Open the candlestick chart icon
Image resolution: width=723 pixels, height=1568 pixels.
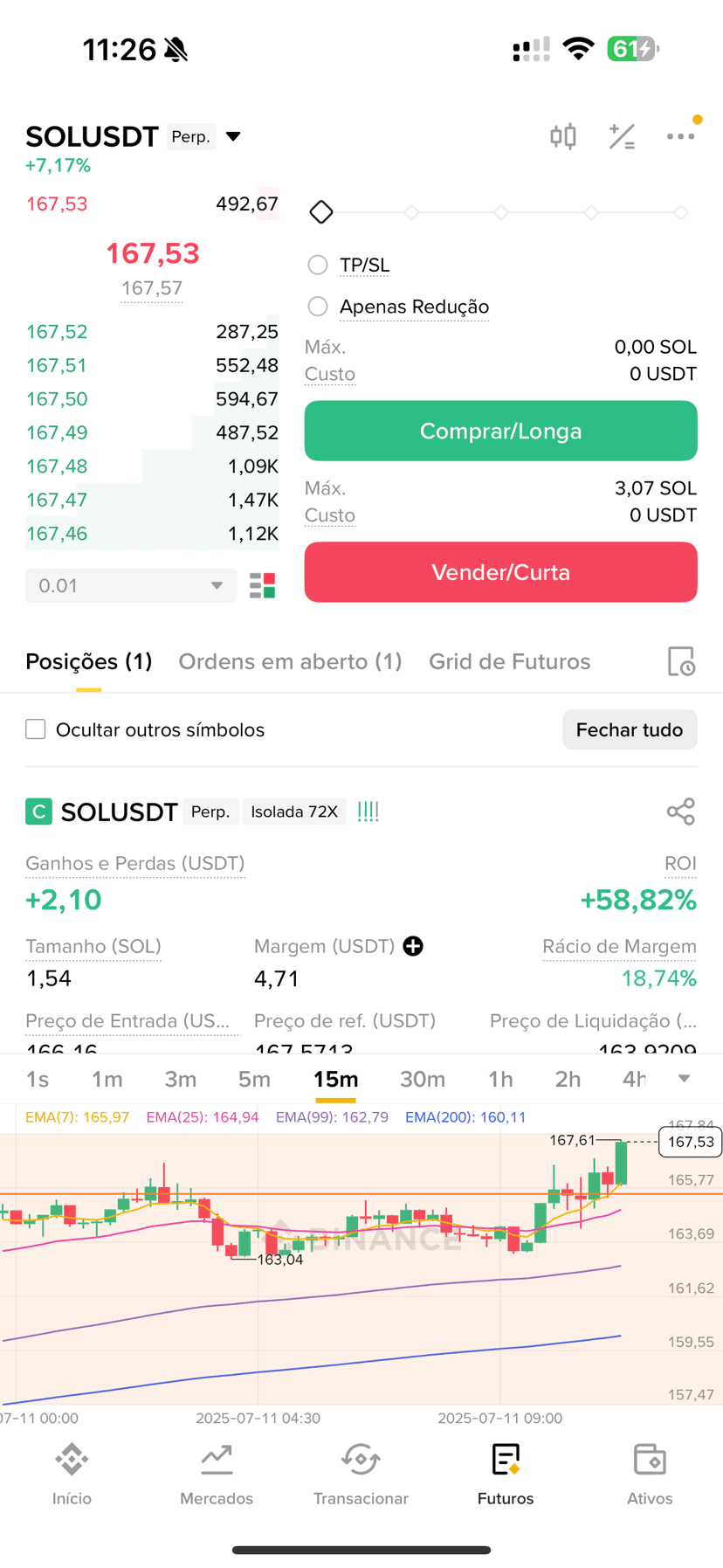click(x=563, y=136)
